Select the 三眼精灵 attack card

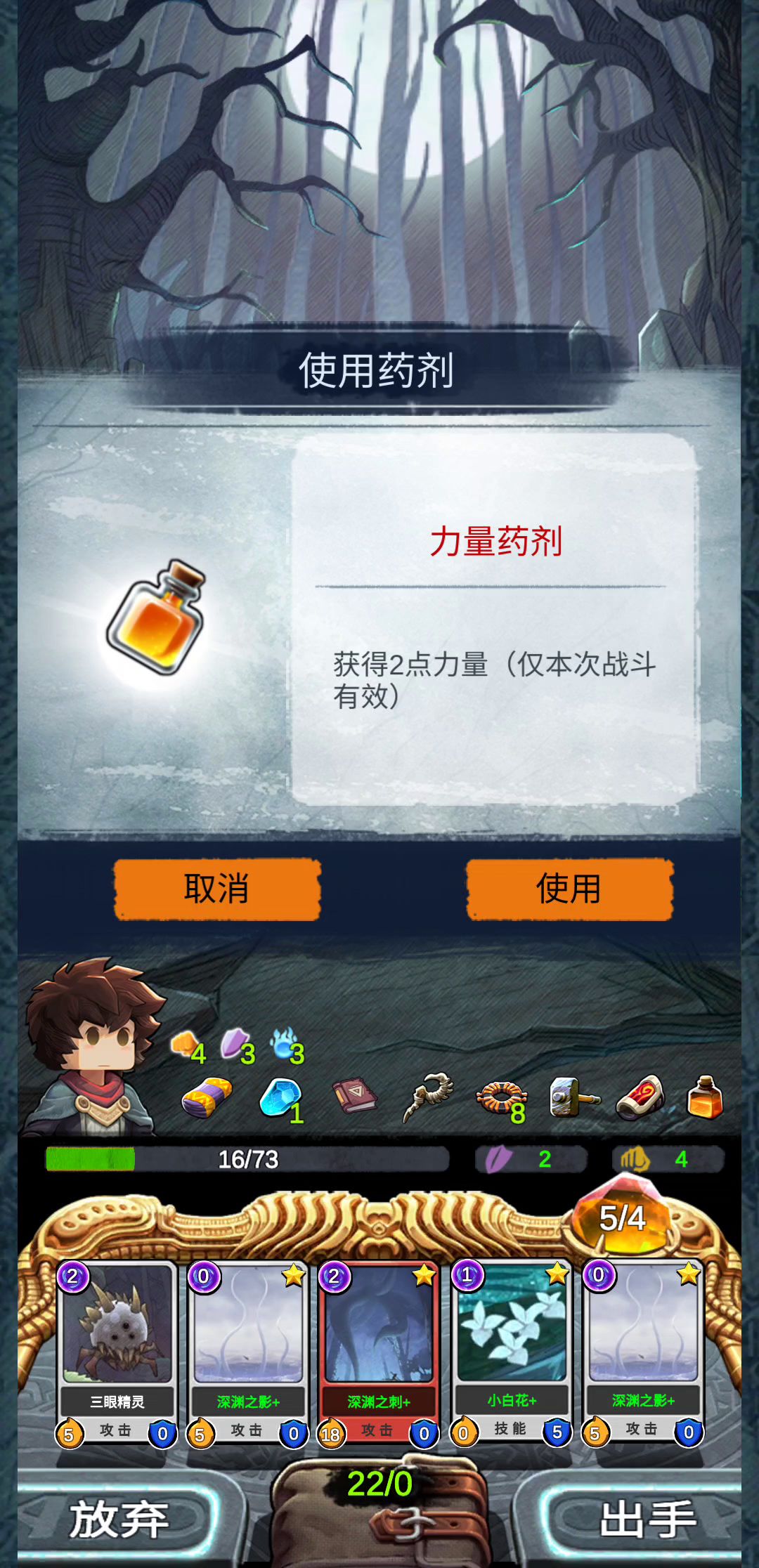coord(117,1353)
